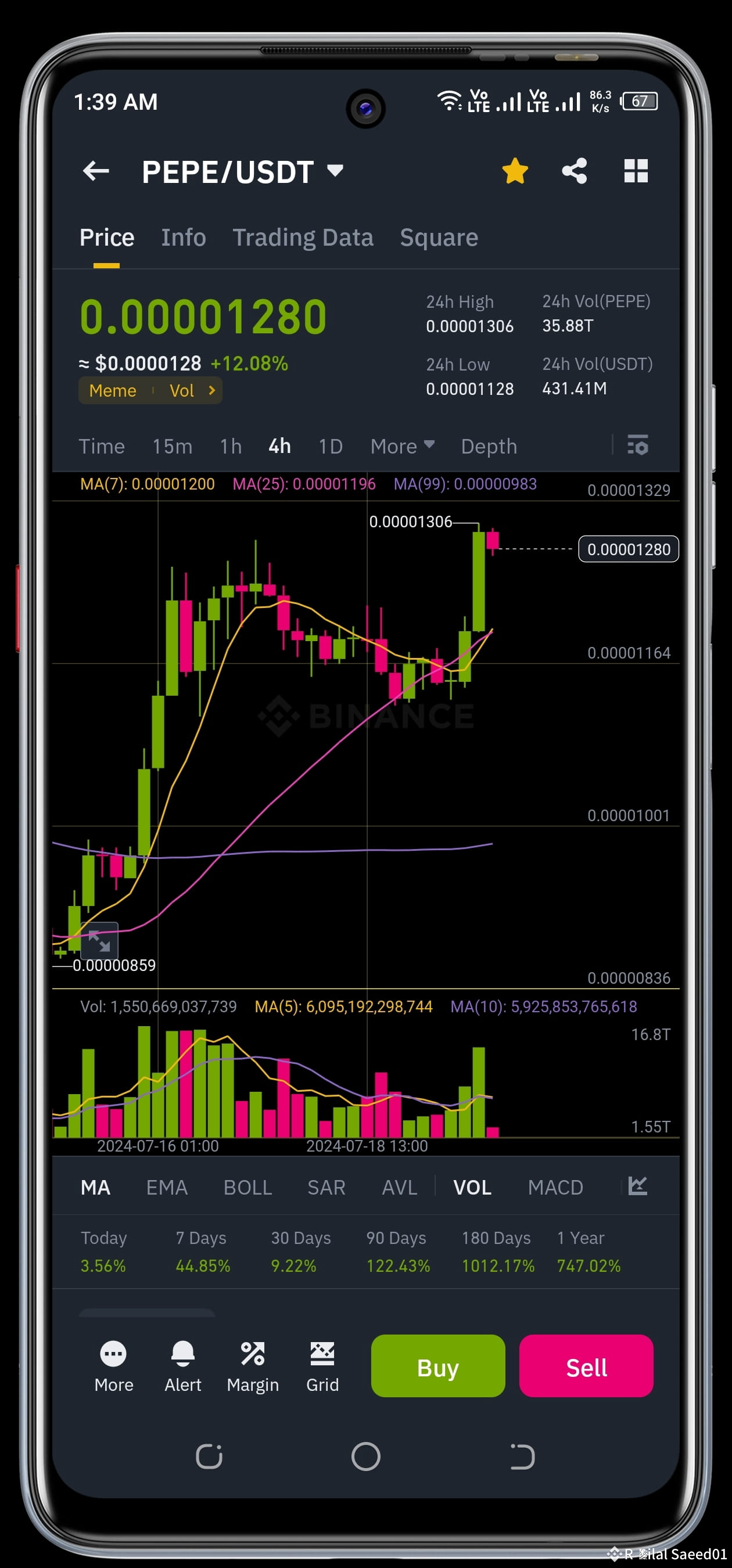Enable the MACD indicator
Image resolution: width=732 pixels, height=1568 pixels.
555,1186
